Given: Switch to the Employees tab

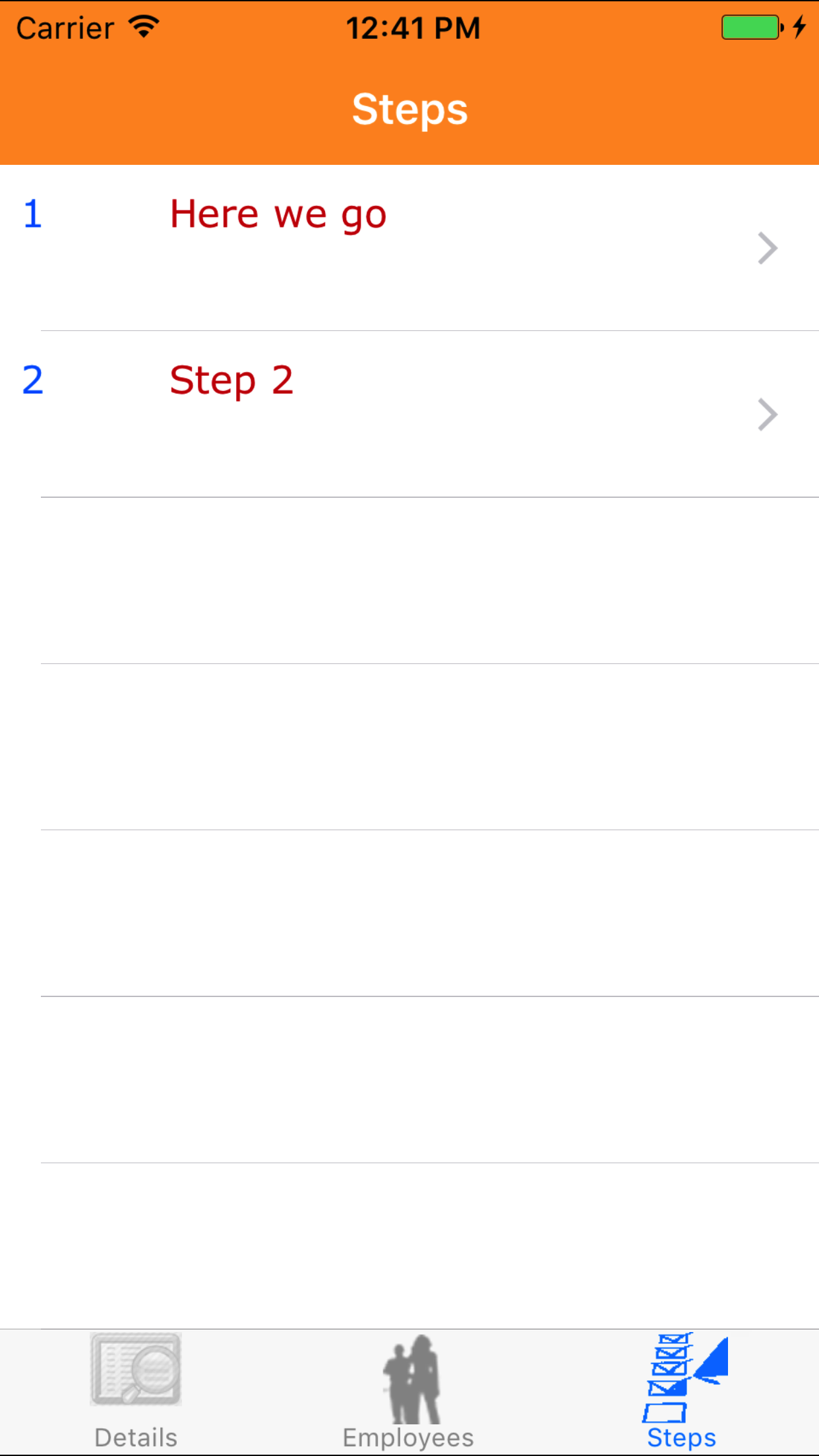Looking at the screenshot, I should tap(409, 1391).
